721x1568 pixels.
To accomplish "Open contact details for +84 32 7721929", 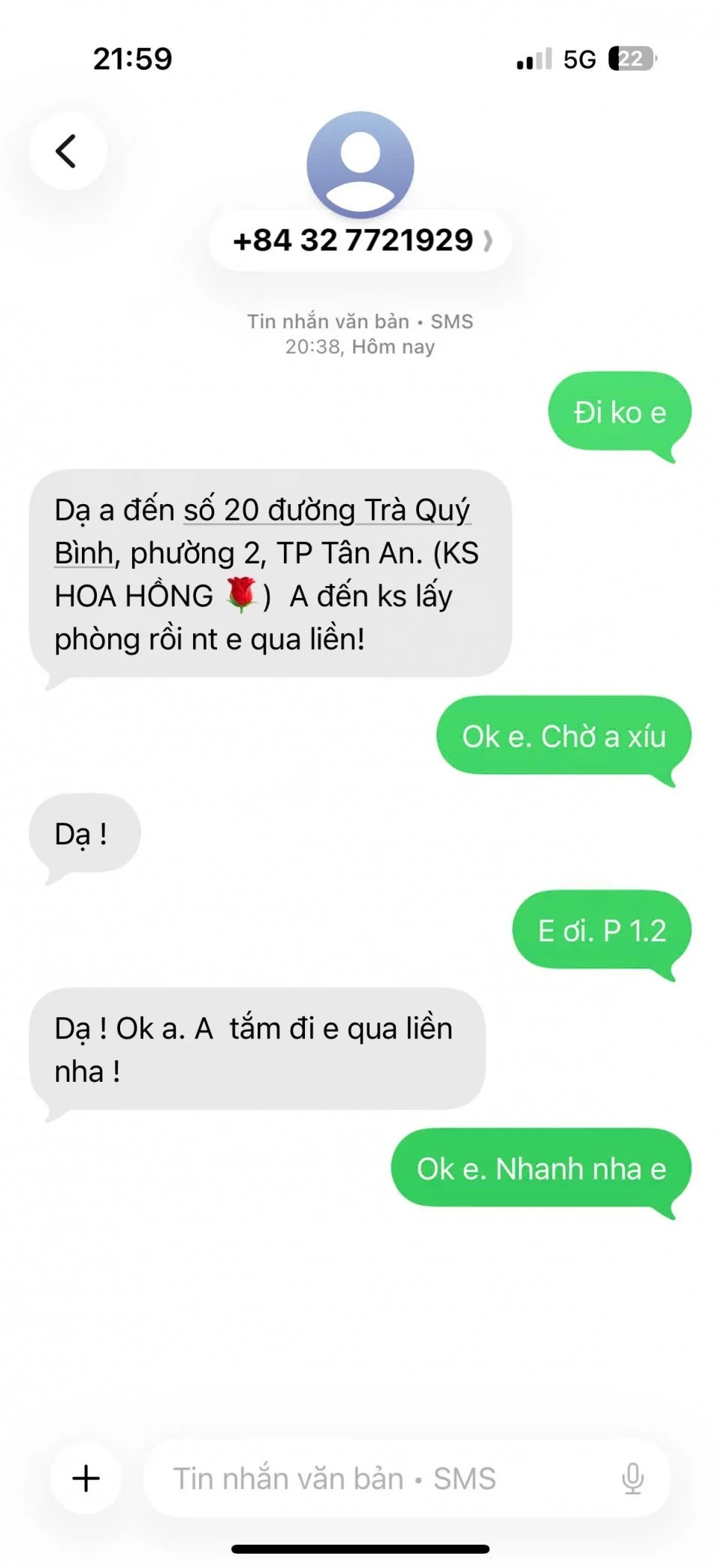I will (x=360, y=240).
